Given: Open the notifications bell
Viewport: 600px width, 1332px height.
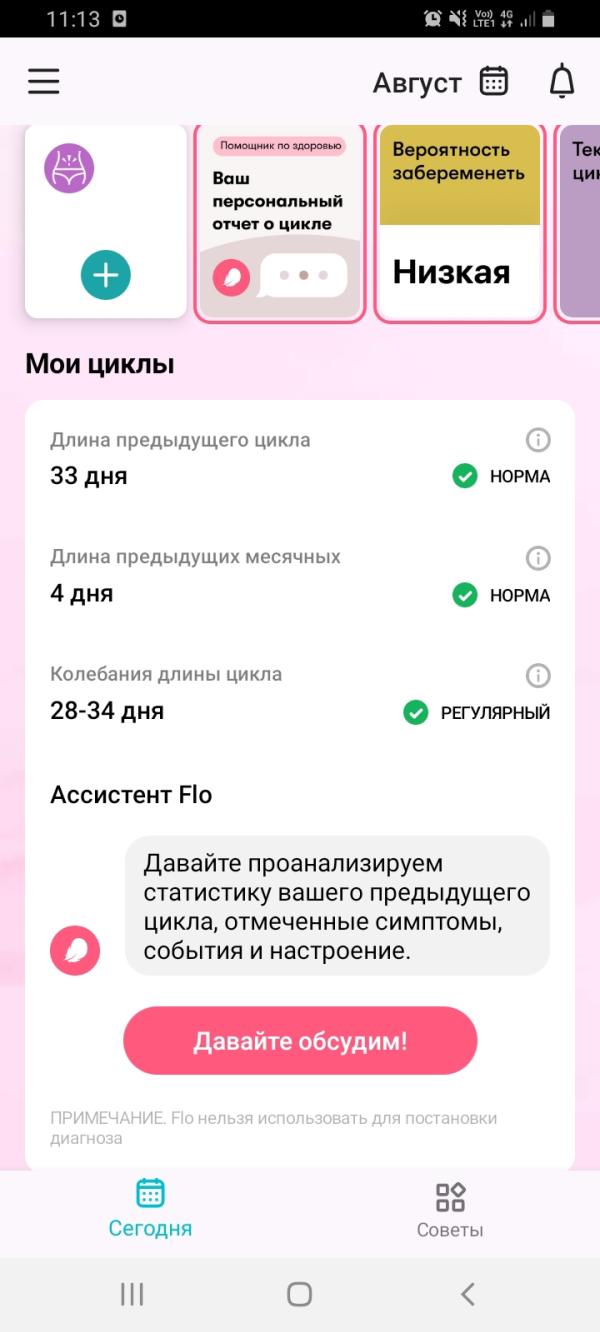Looking at the screenshot, I should pyautogui.click(x=563, y=81).
